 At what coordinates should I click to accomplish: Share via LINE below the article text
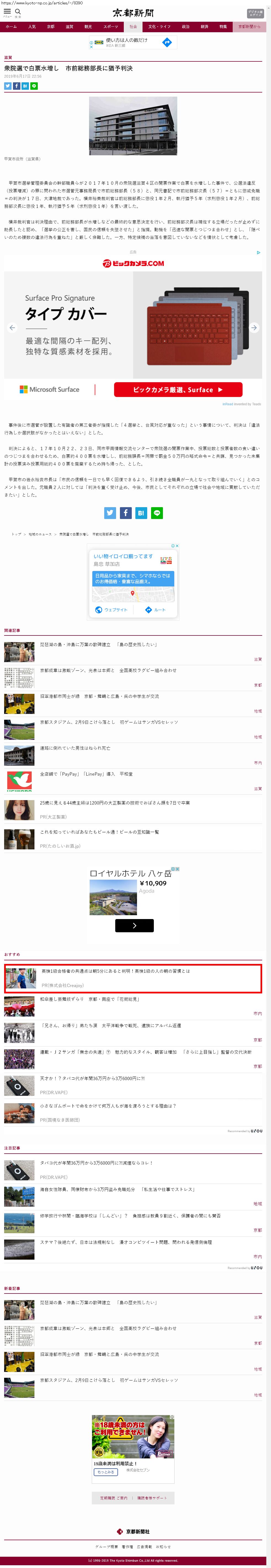point(157,513)
